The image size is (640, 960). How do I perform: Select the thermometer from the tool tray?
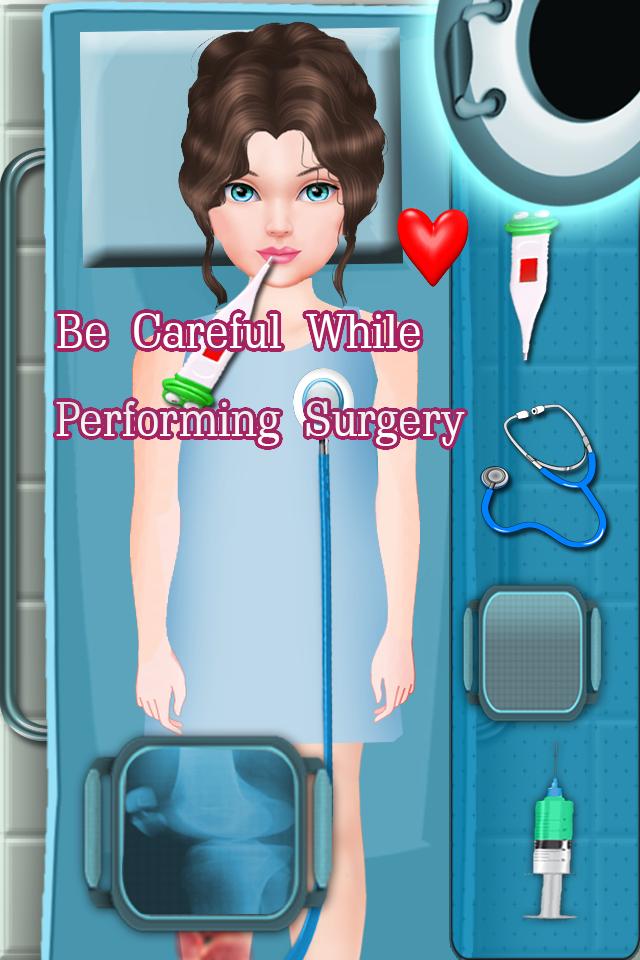529,283
